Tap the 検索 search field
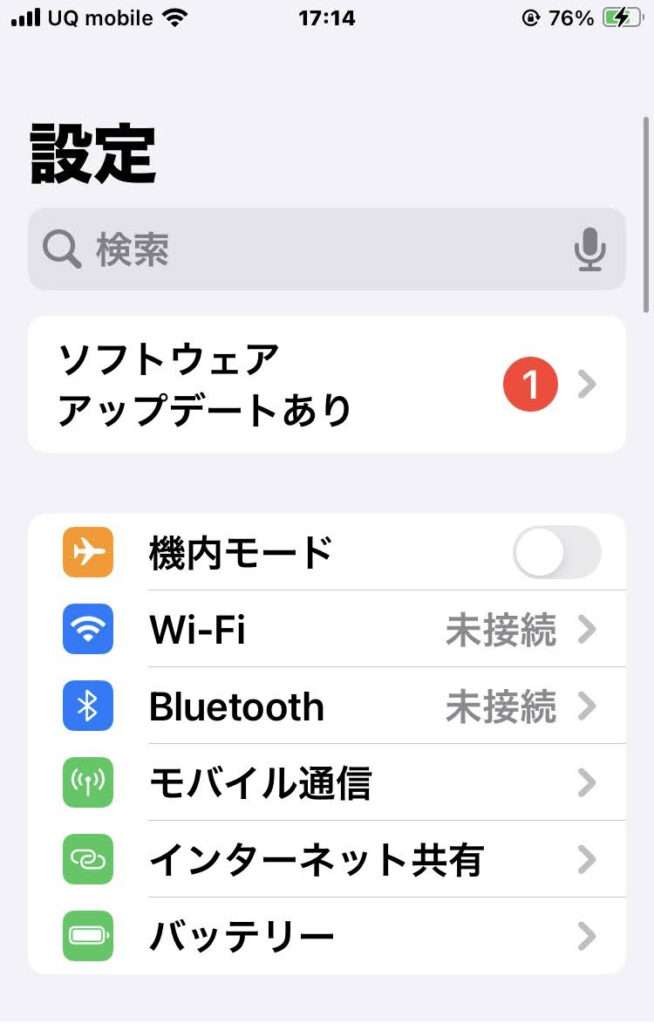 tap(300, 249)
